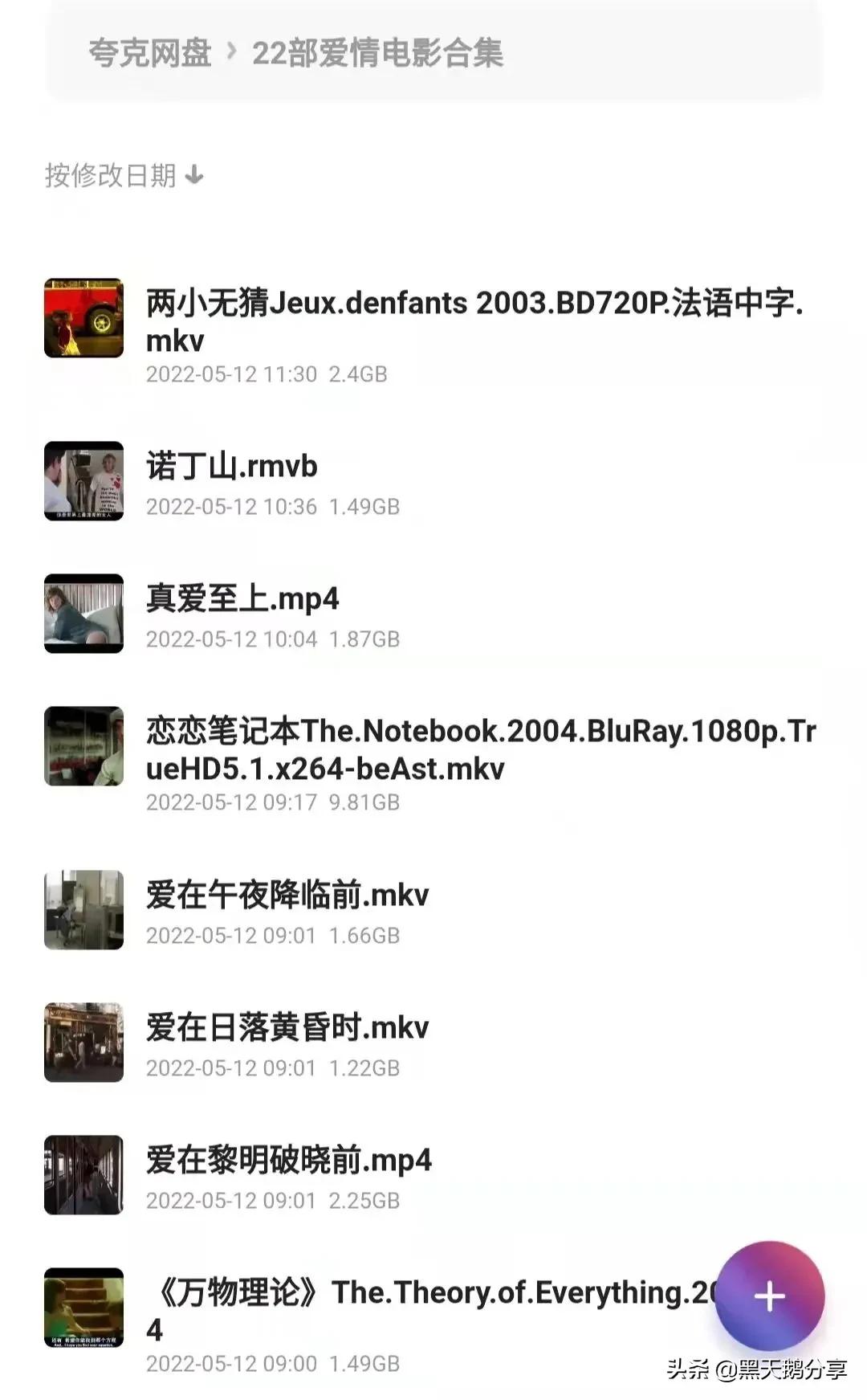Open 爱在黎明破晓前.mp4

[x=433, y=1177]
